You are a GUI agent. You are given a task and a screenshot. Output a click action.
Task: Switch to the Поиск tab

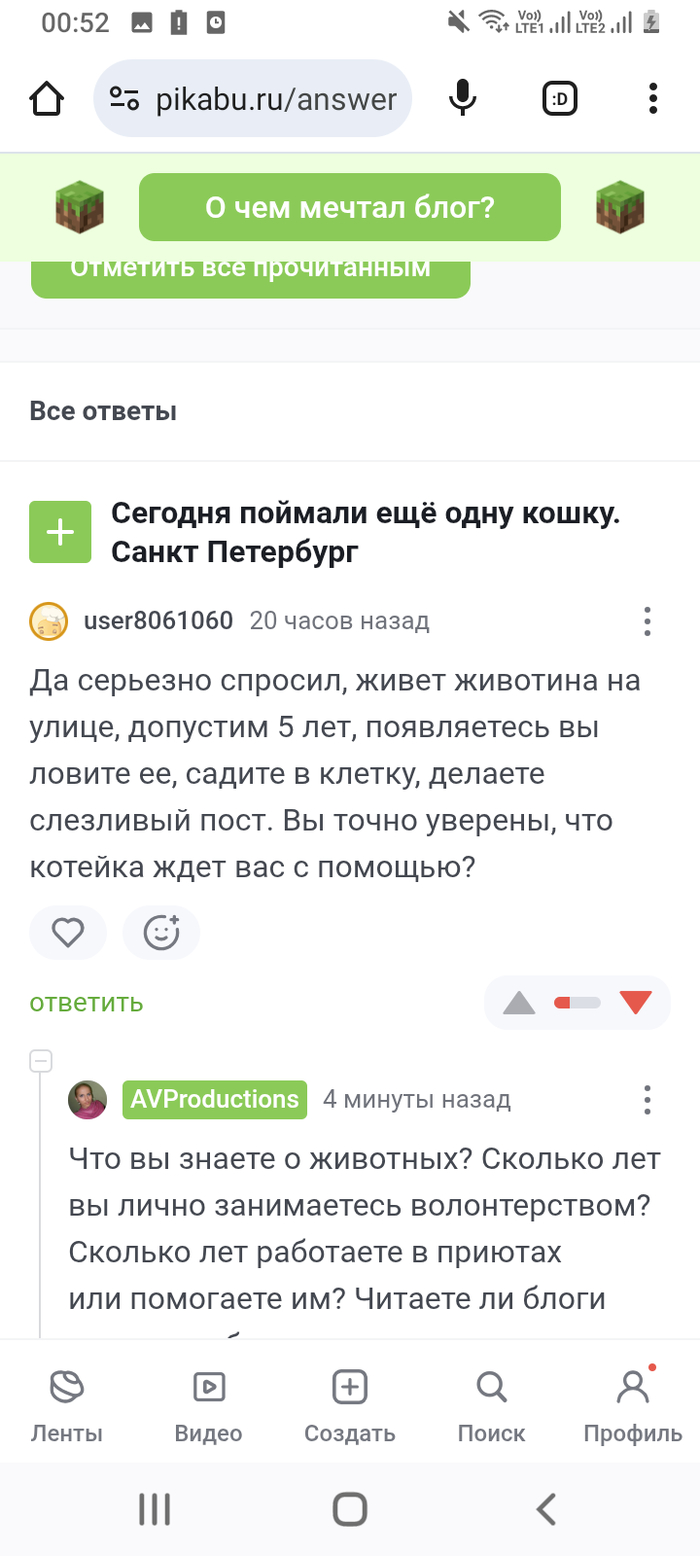click(x=491, y=1406)
